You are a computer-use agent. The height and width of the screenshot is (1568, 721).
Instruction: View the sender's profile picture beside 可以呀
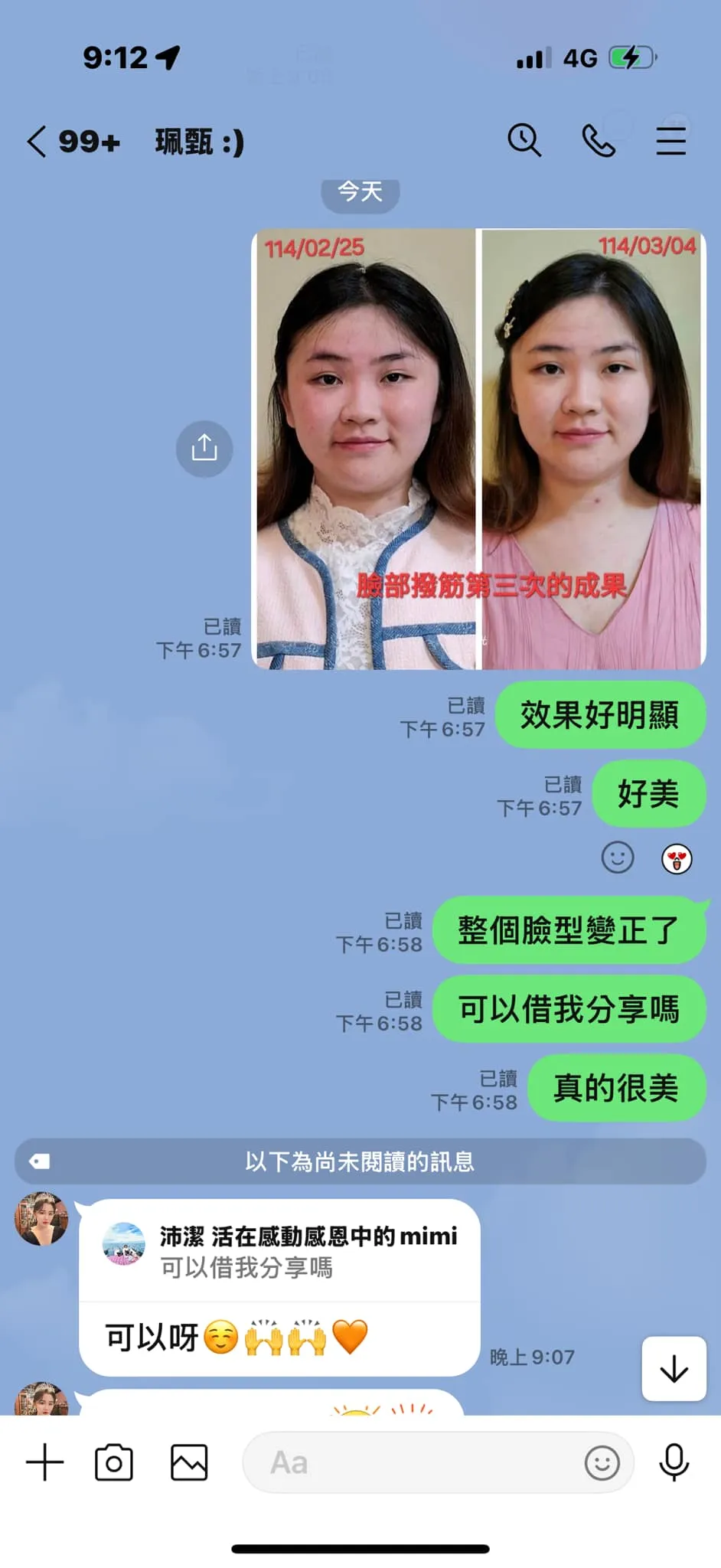pos(41,1219)
